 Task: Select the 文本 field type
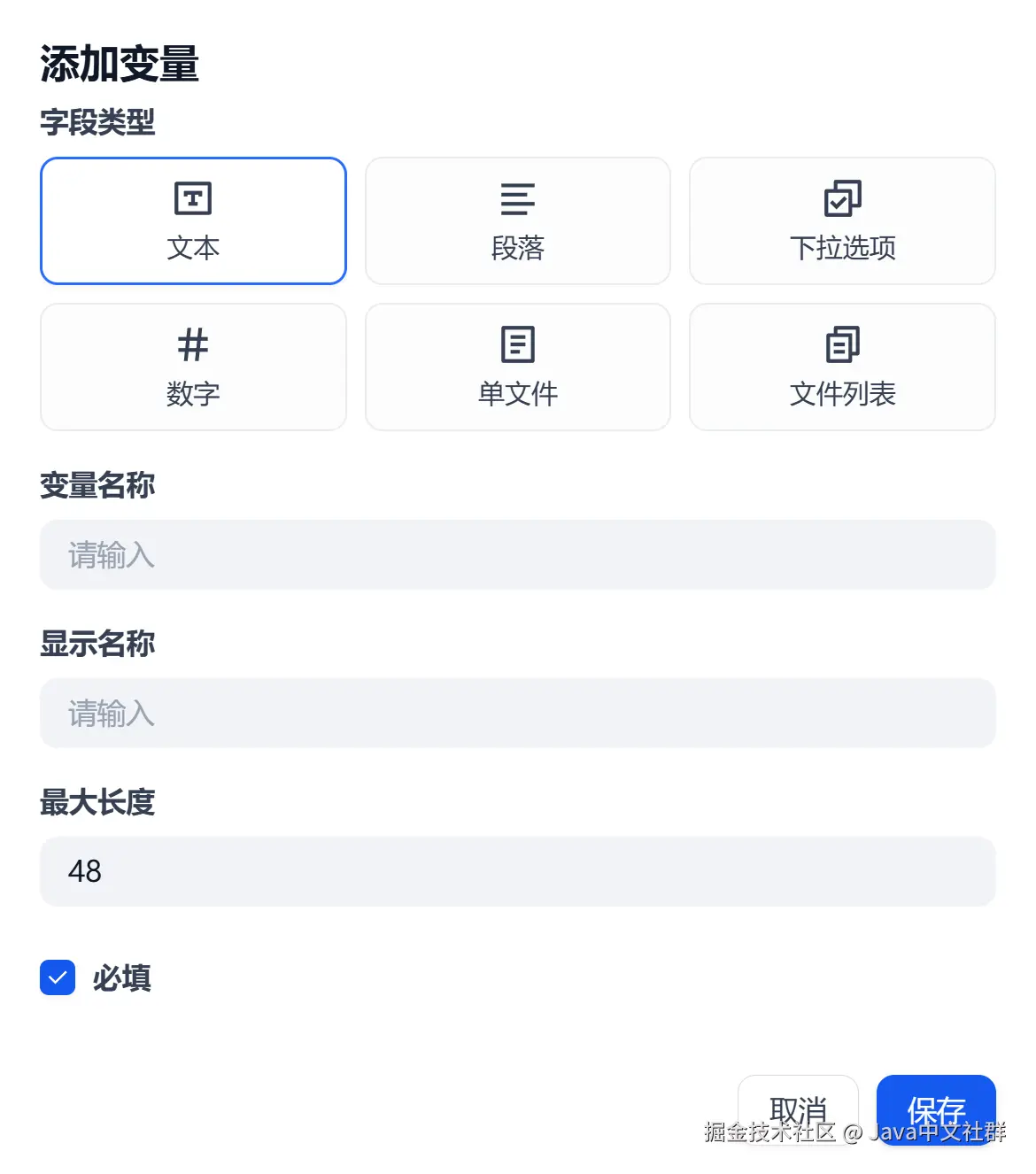(193, 221)
